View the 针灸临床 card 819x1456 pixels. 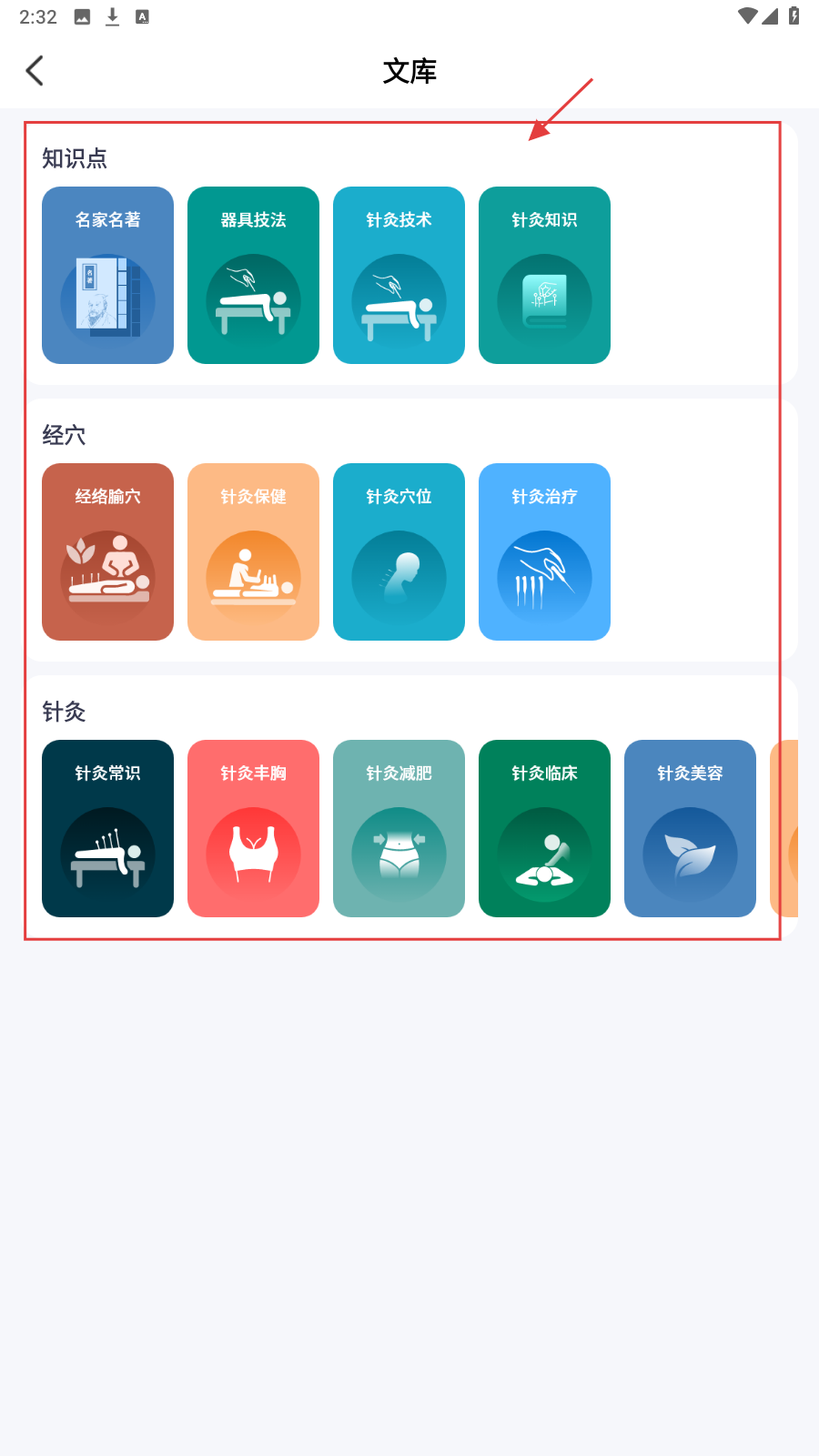(x=544, y=828)
